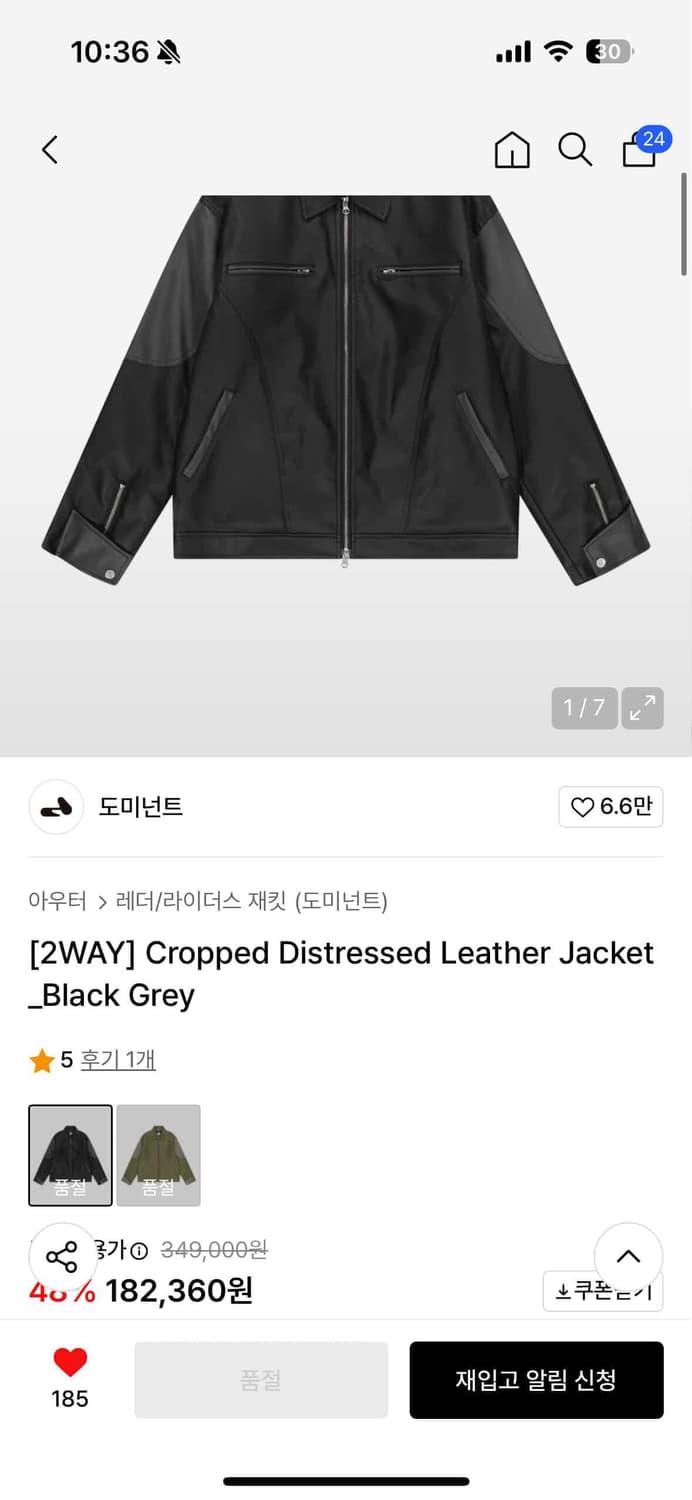This screenshot has width=692, height=1500.
Task: Open the search magnifier icon
Action: [x=575, y=150]
